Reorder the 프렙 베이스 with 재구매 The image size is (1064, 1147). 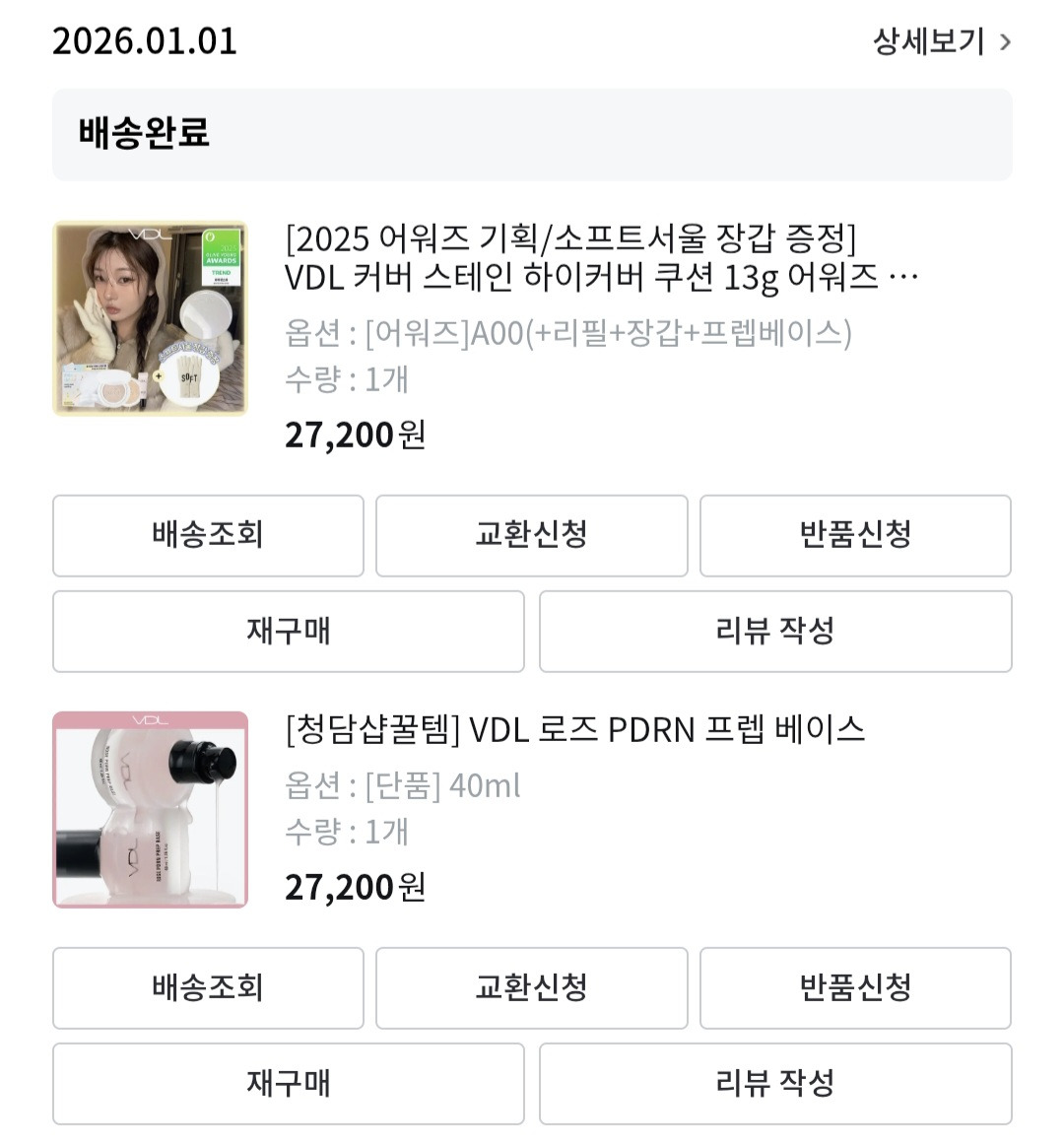[x=288, y=1084]
